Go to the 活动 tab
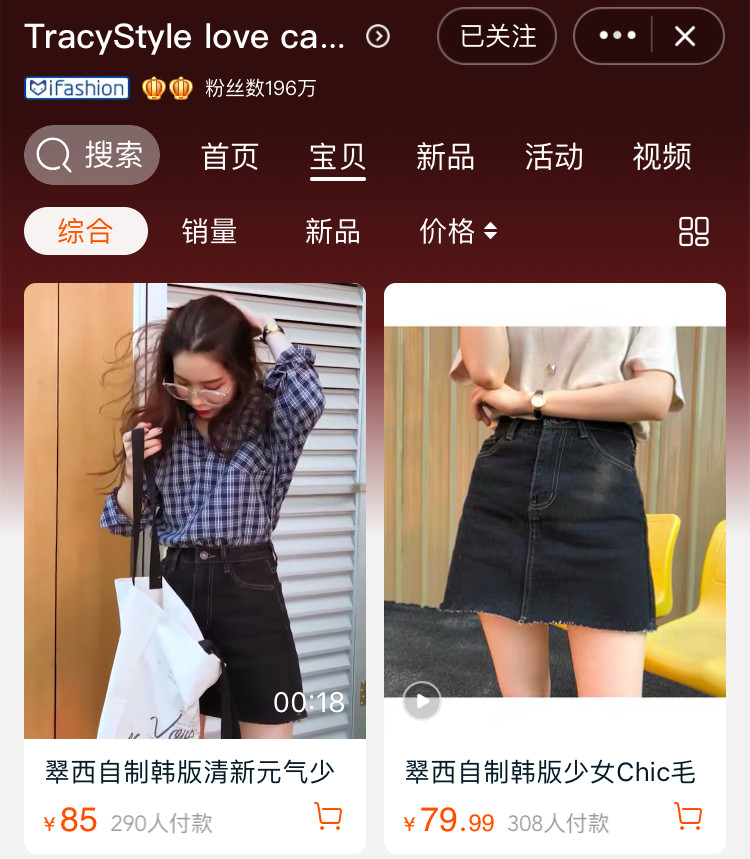 point(553,157)
